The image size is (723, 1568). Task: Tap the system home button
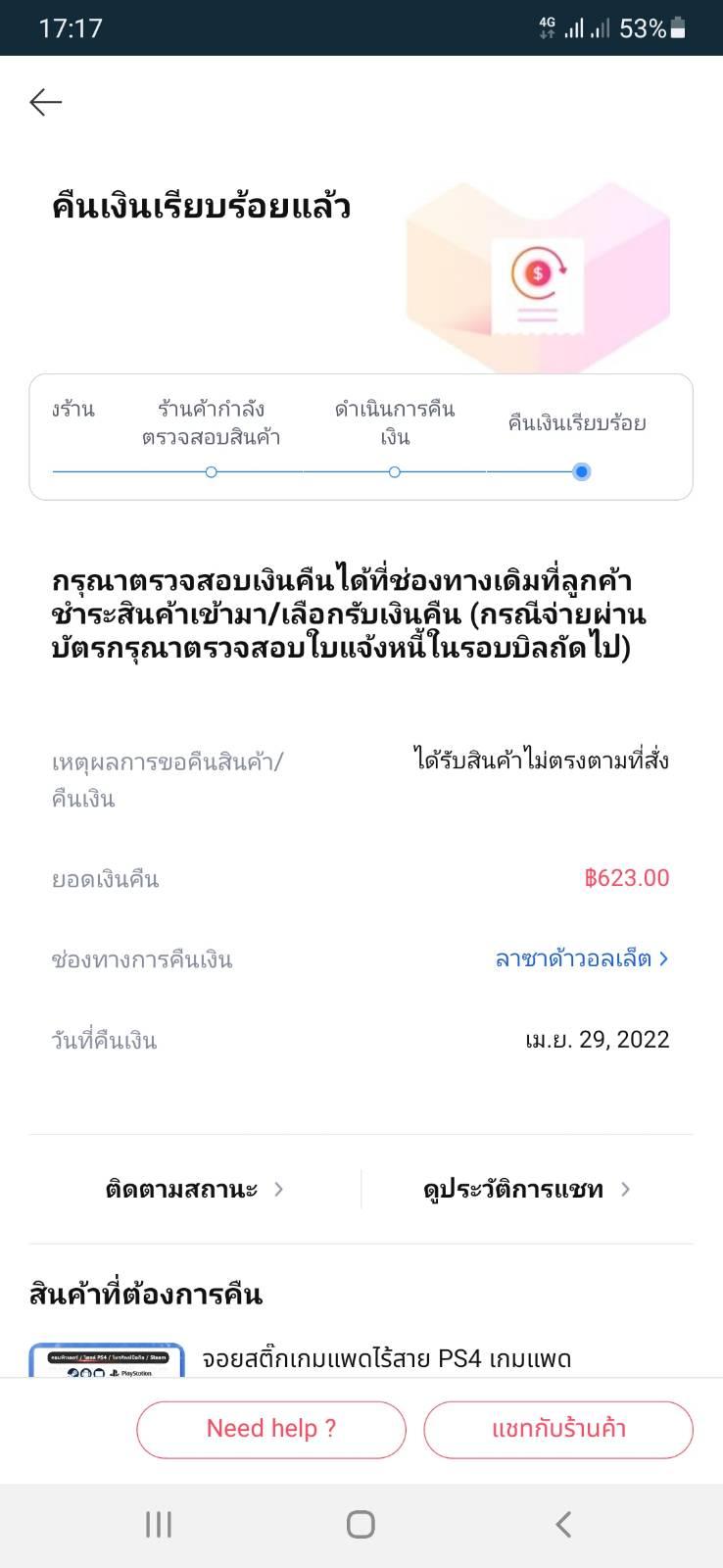[361, 1524]
